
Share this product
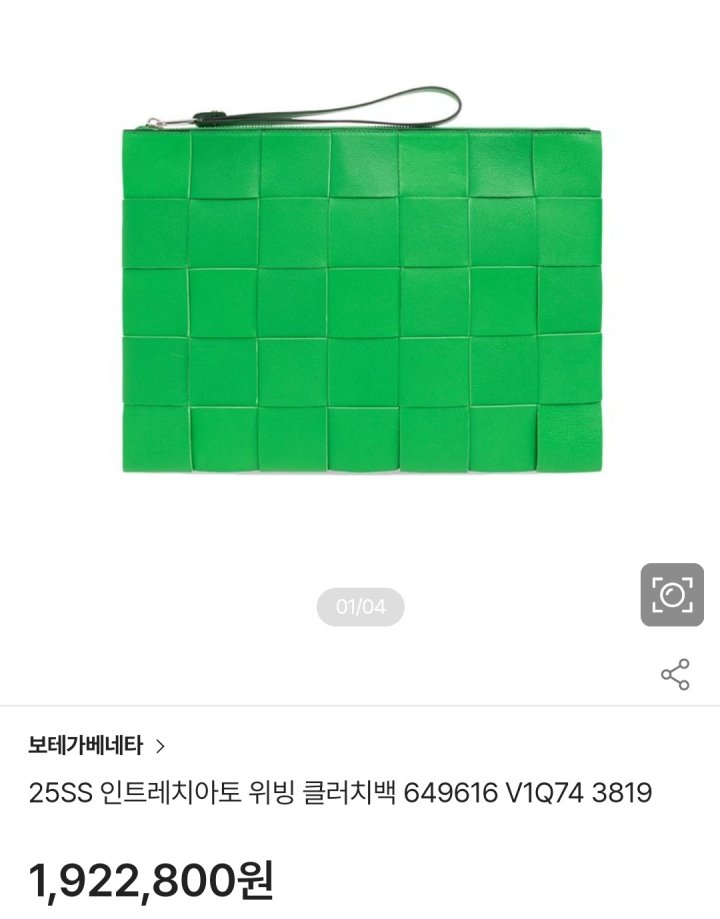click(675, 674)
